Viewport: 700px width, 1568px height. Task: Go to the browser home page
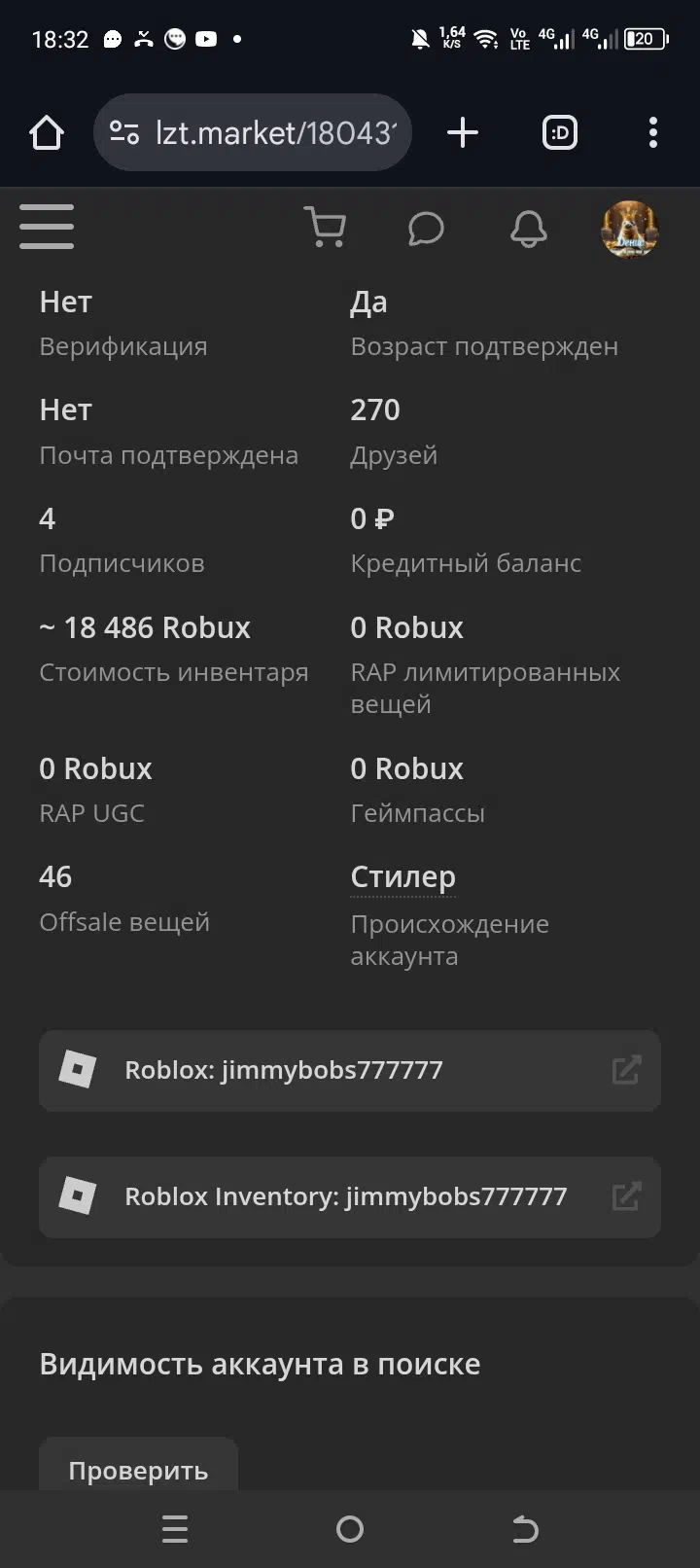(x=47, y=132)
